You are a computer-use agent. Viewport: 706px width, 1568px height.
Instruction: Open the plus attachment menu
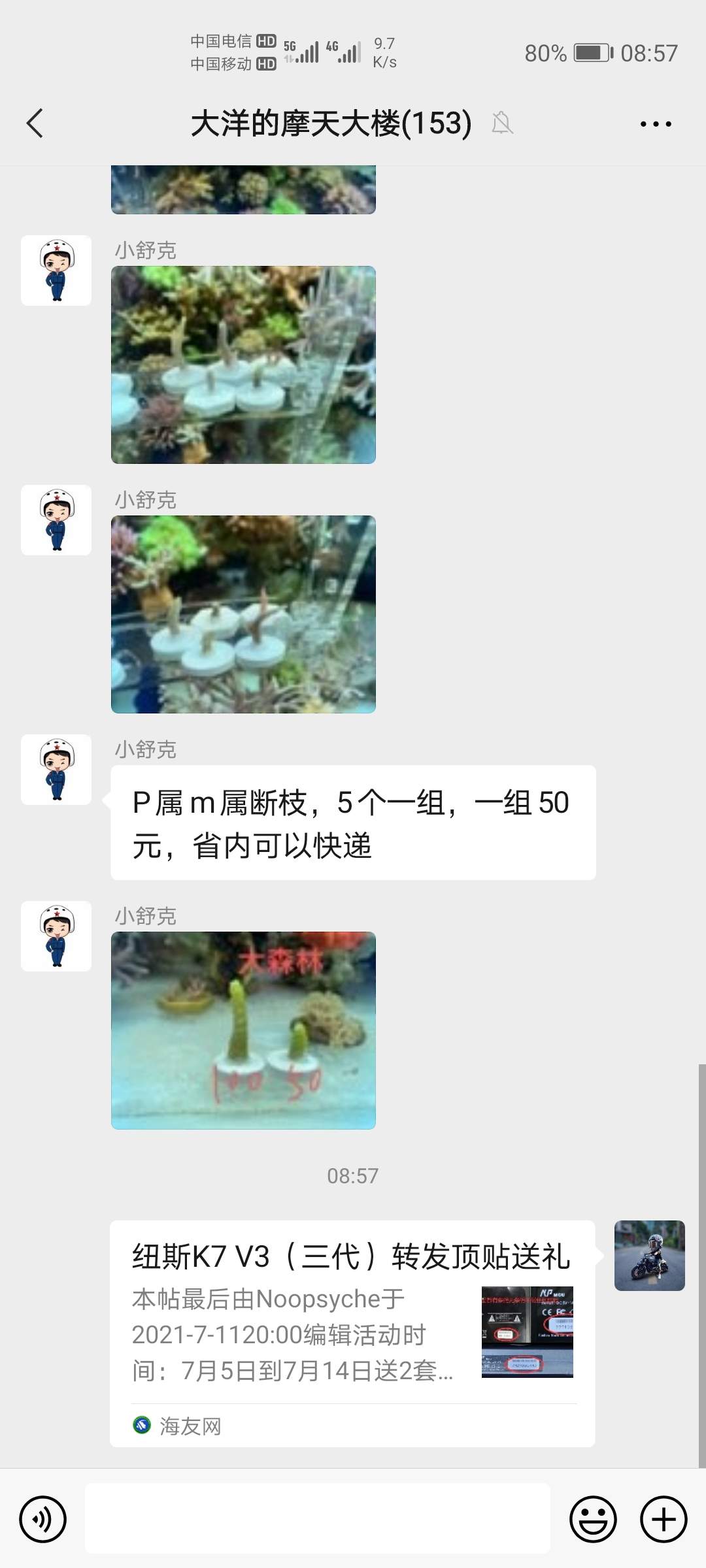pos(663,1519)
